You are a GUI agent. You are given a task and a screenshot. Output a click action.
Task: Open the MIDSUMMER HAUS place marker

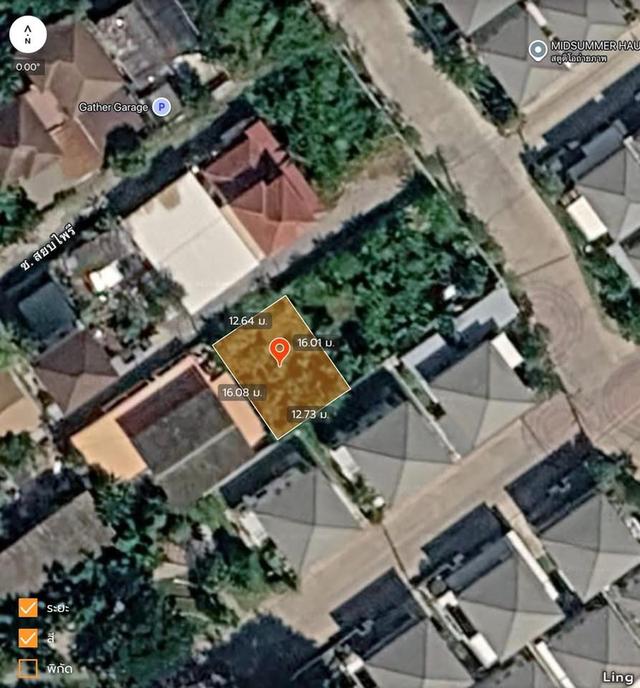pos(538,48)
